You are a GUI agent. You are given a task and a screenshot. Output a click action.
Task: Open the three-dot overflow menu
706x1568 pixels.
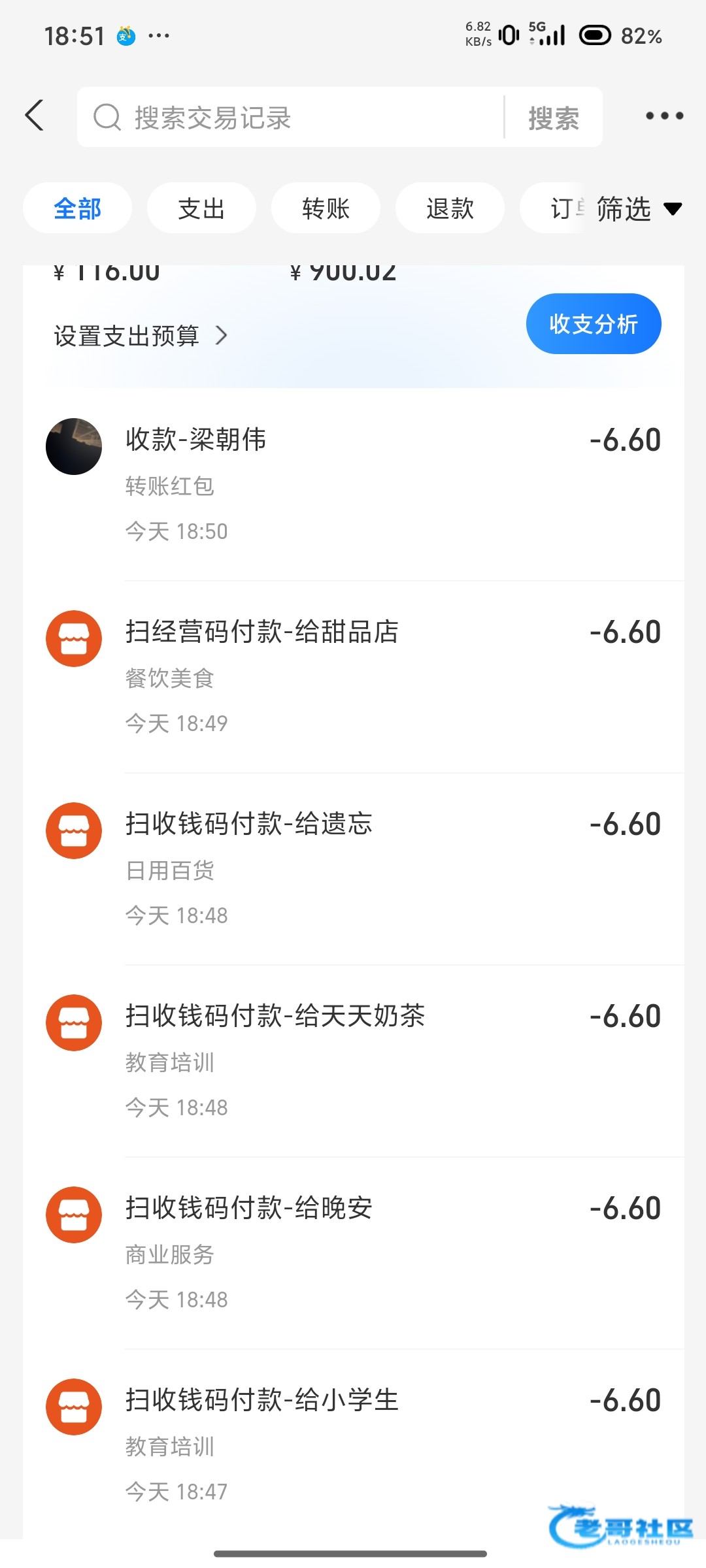point(664,116)
